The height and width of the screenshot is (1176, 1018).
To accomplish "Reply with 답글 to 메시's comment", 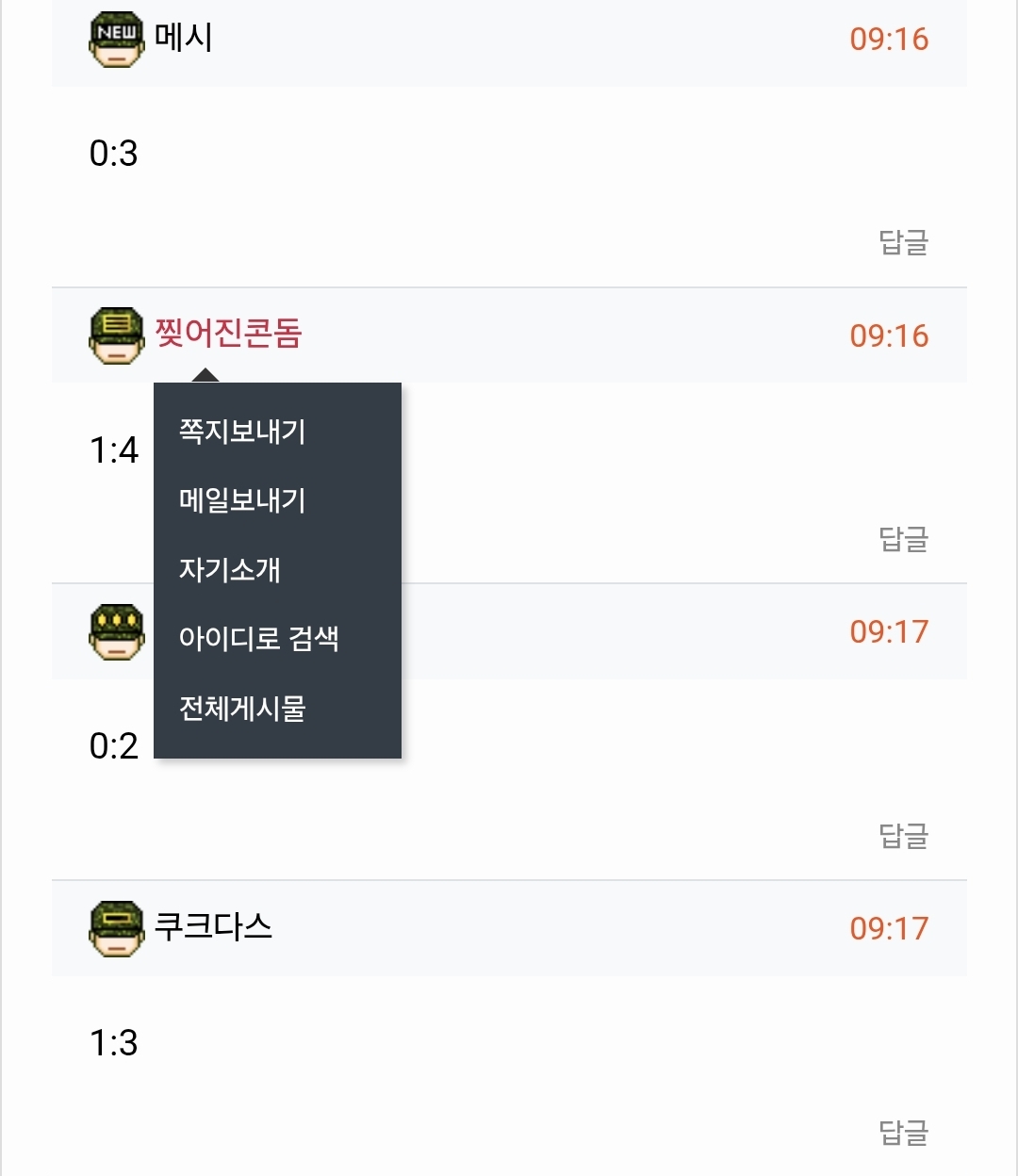I will (903, 242).
